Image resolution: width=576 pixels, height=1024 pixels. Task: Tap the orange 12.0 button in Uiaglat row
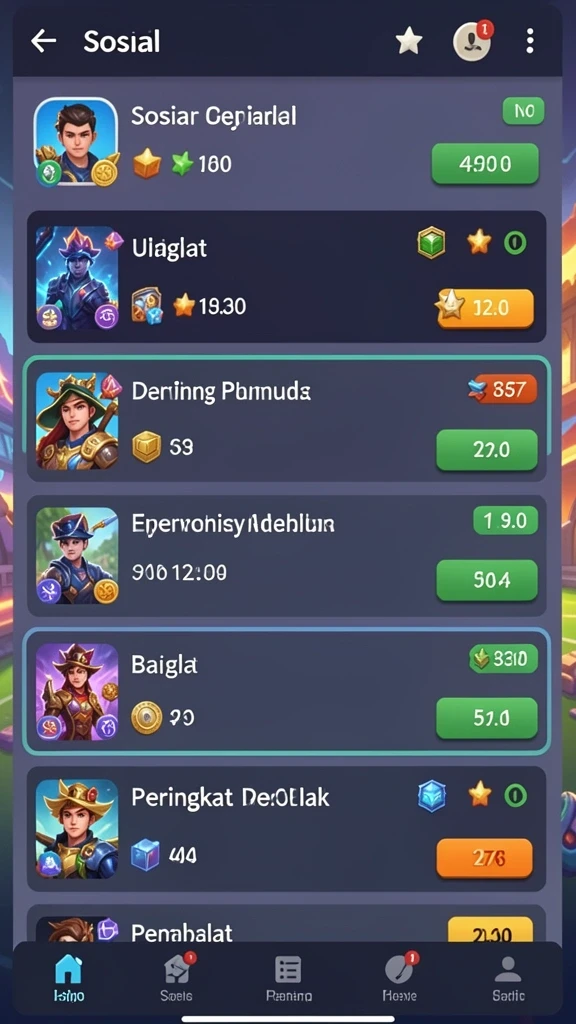(x=485, y=308)
